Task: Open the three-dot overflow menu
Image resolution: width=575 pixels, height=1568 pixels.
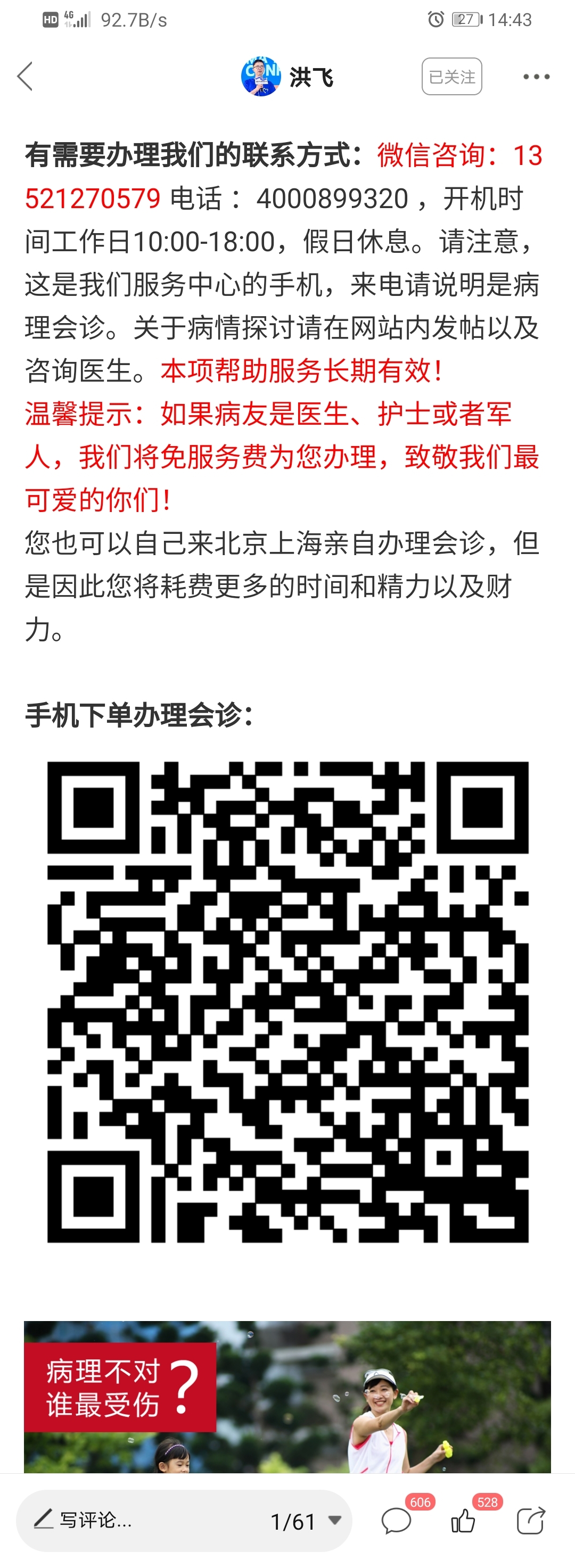Action: pyautogui.click(x=536, y=77)
